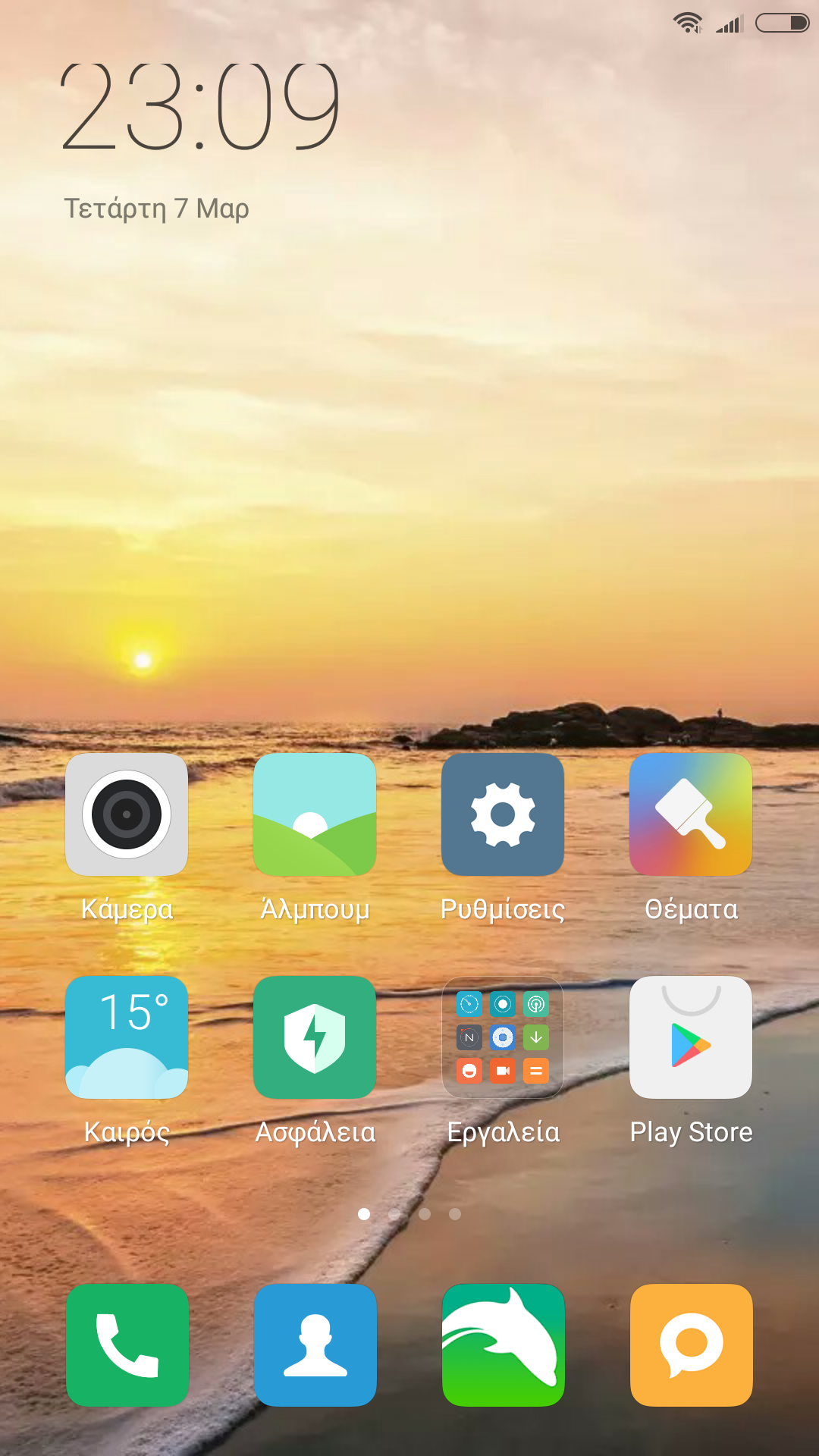
Task: Open the Καιρός weather app
Action: tap(127, 1037)
